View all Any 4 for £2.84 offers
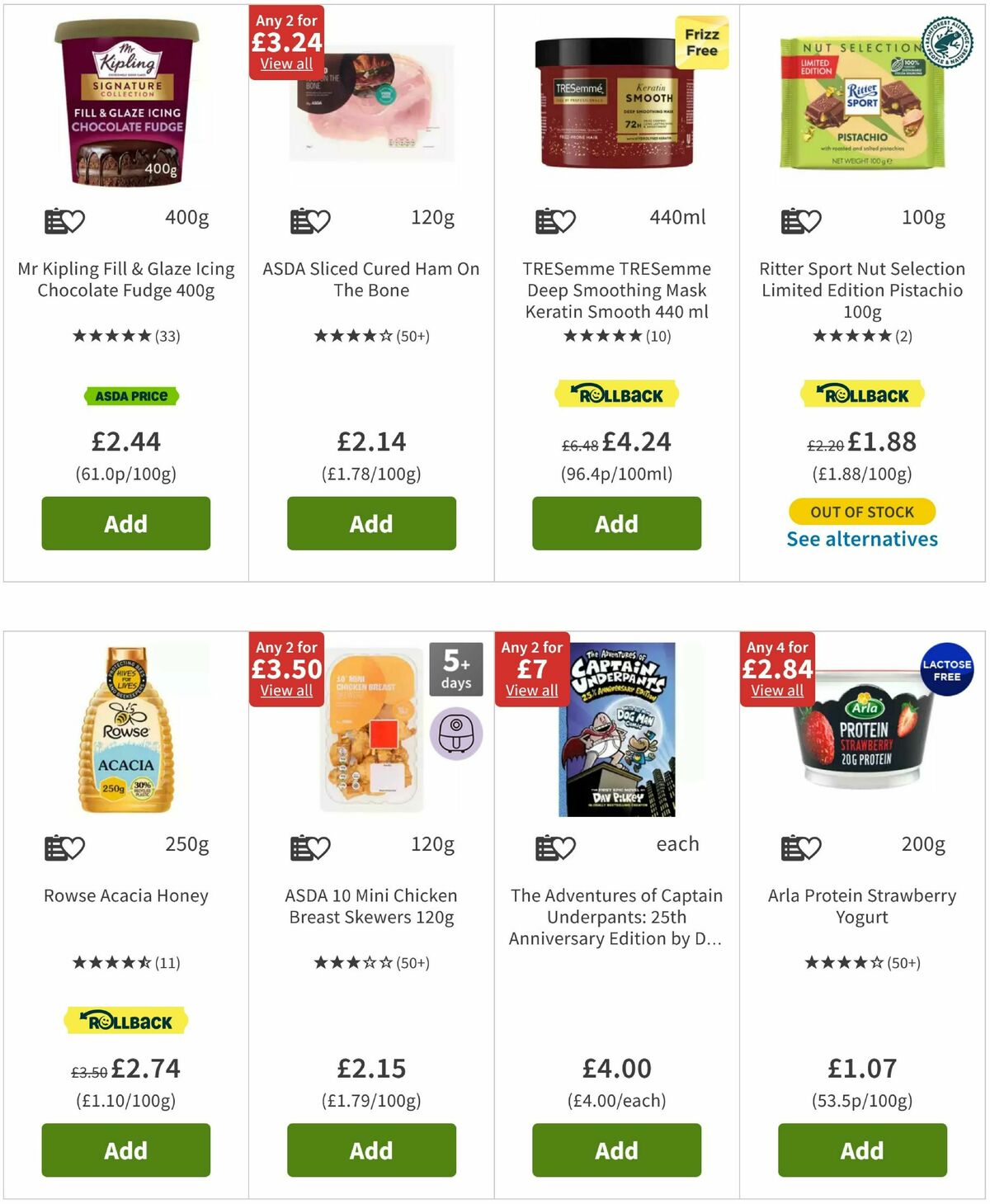 pyautogui.click(x=776, y=691)
